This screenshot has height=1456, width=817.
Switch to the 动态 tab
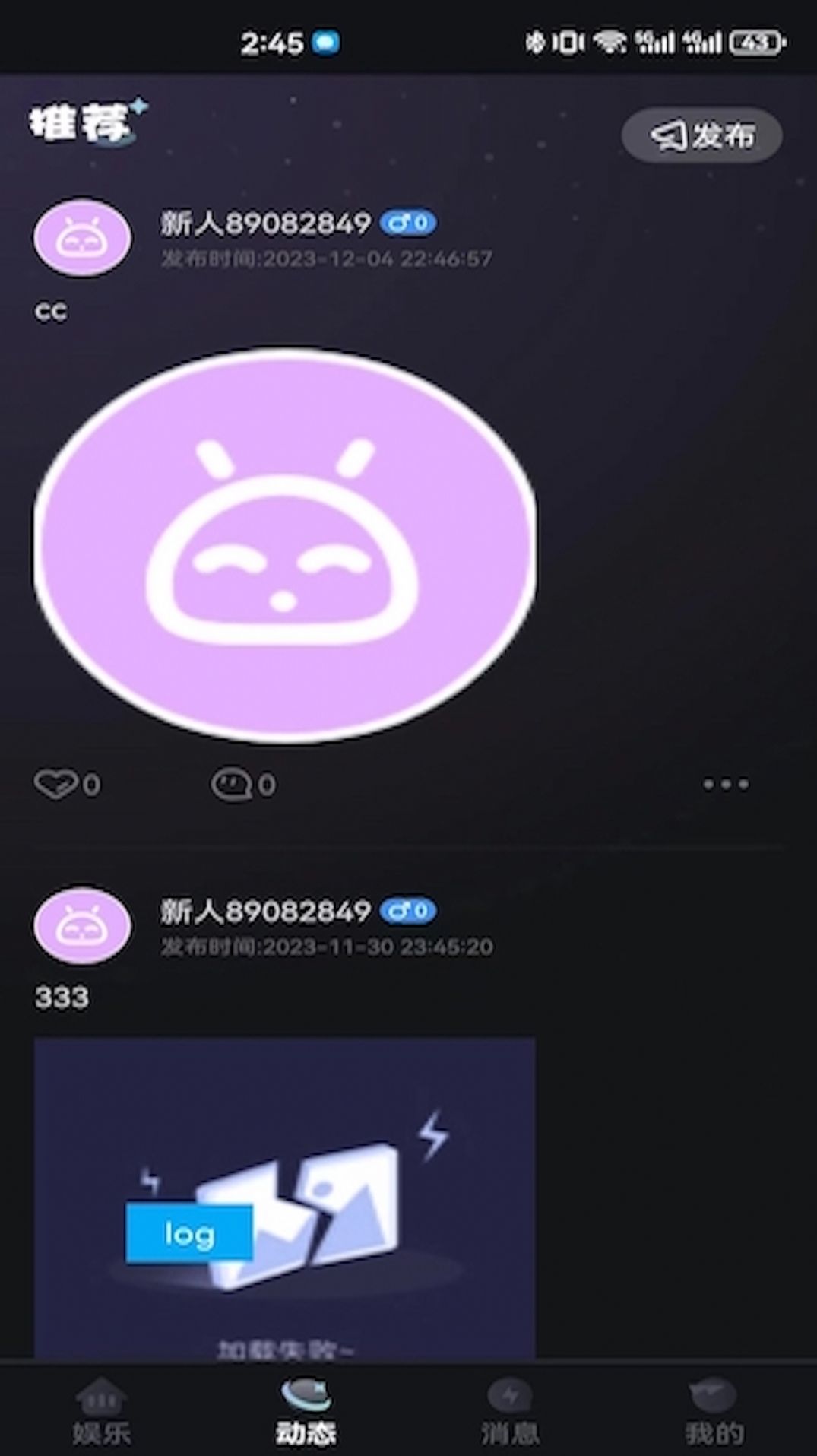coord(306,1410)
